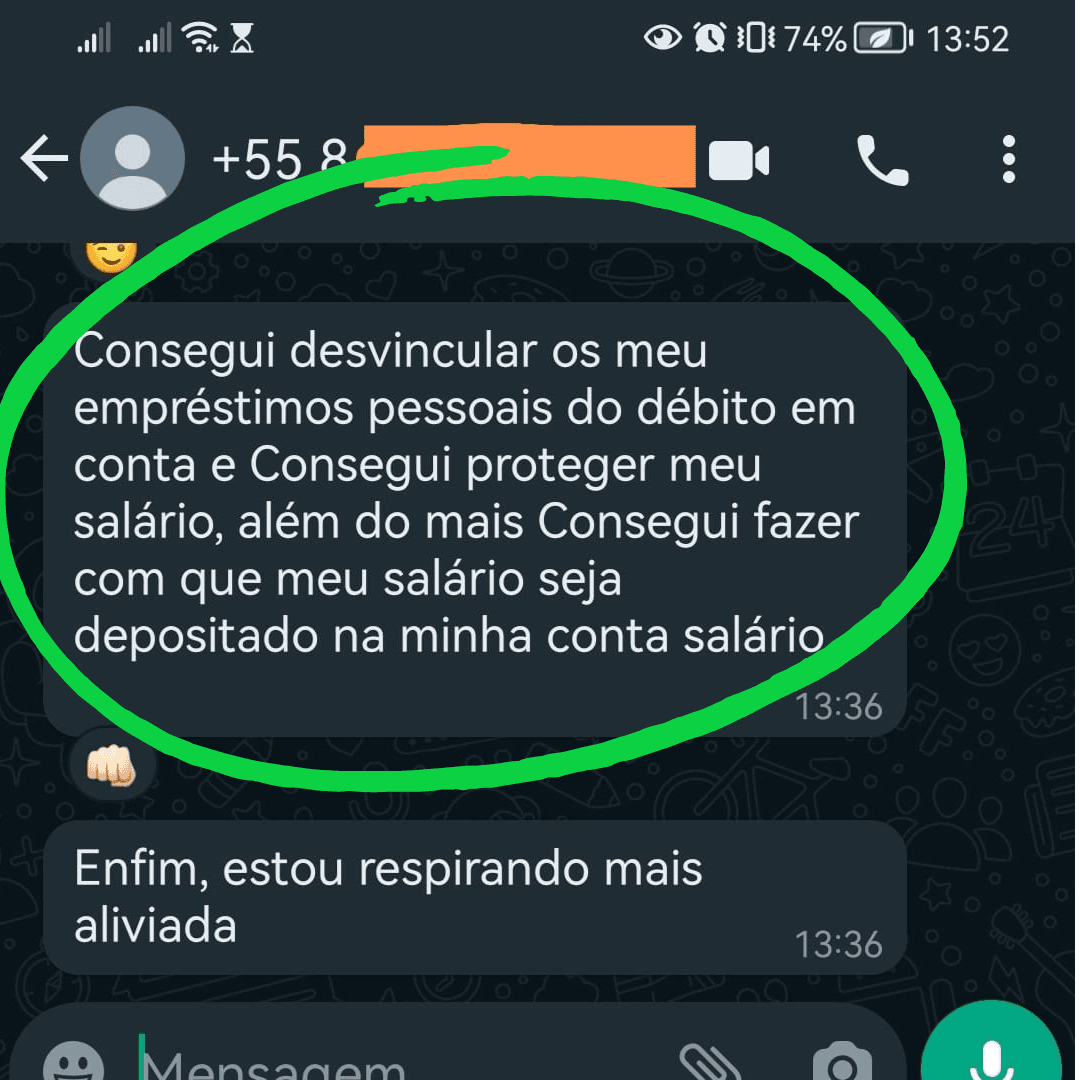Open the overflow menu
1080x1080 pixels.
1008,160
